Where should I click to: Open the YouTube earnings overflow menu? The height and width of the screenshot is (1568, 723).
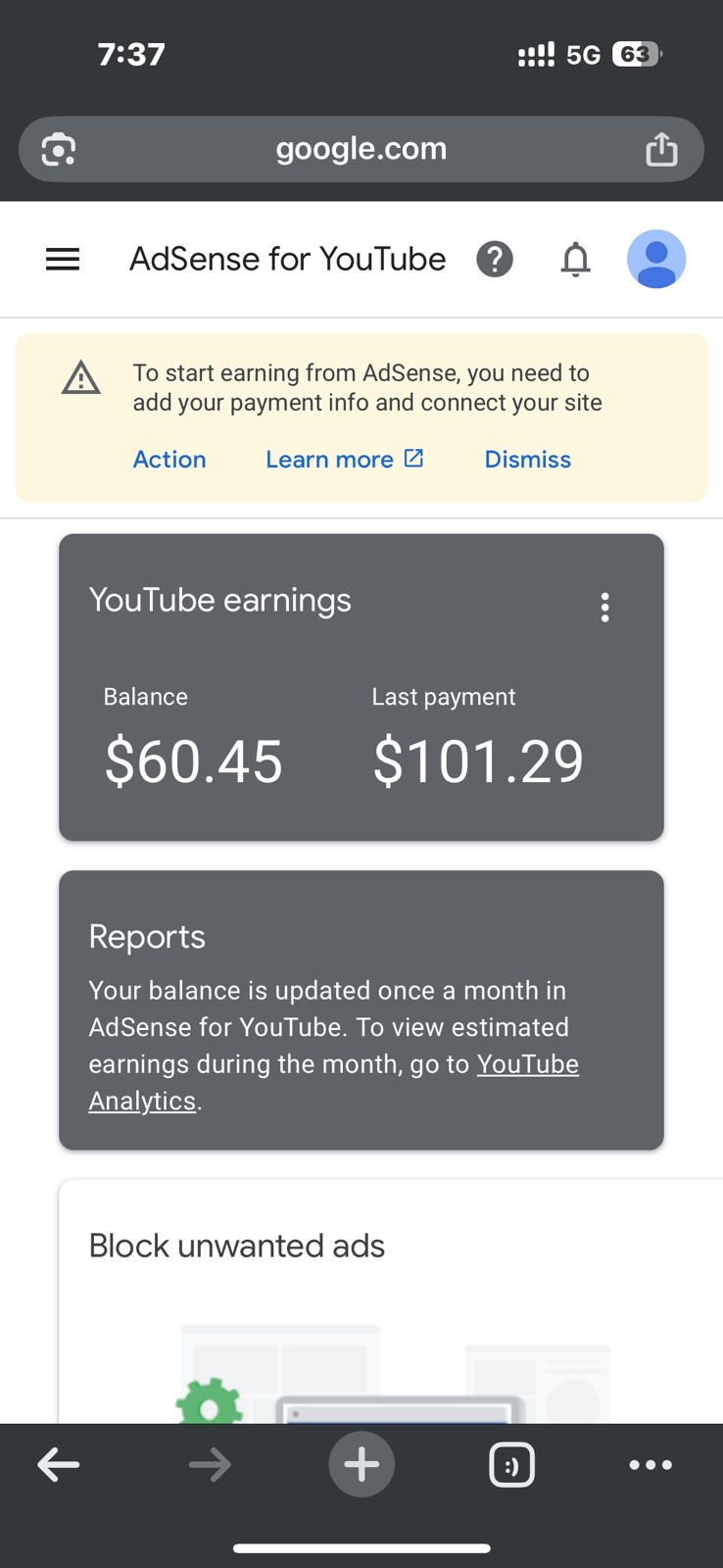605,608
